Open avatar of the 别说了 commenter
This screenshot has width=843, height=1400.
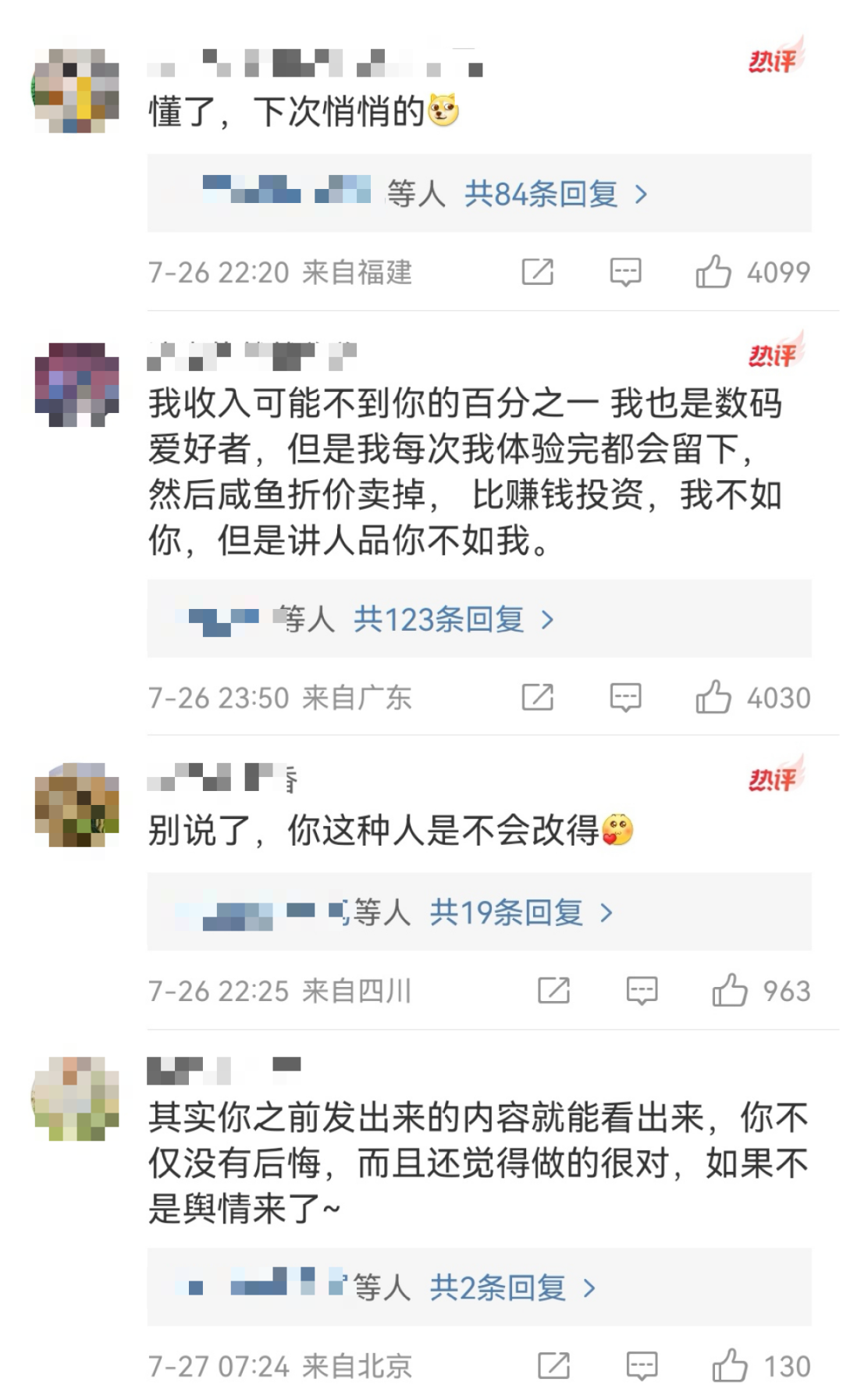coord(76,805)
